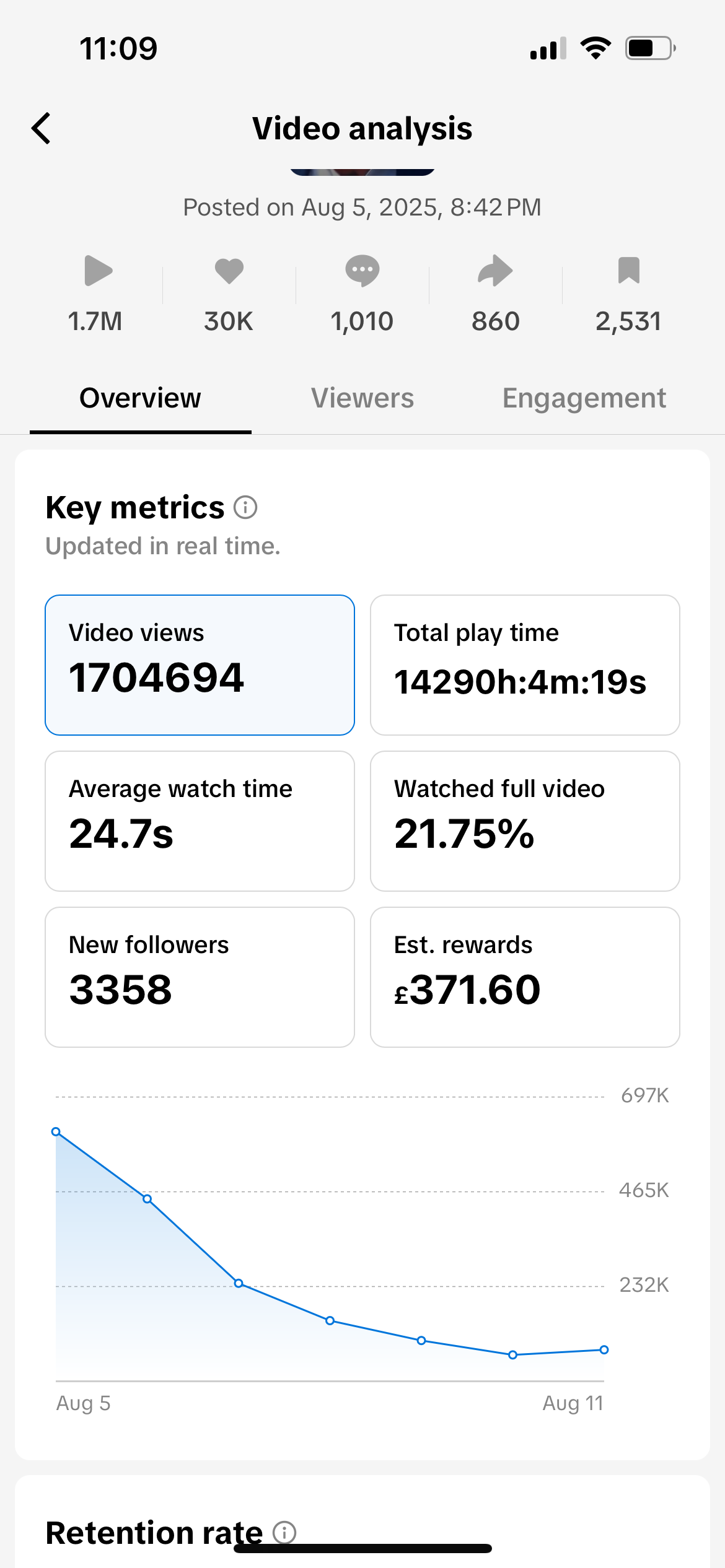Open Key metrics info icon
725x1568 pixels.
click(245, 508)
